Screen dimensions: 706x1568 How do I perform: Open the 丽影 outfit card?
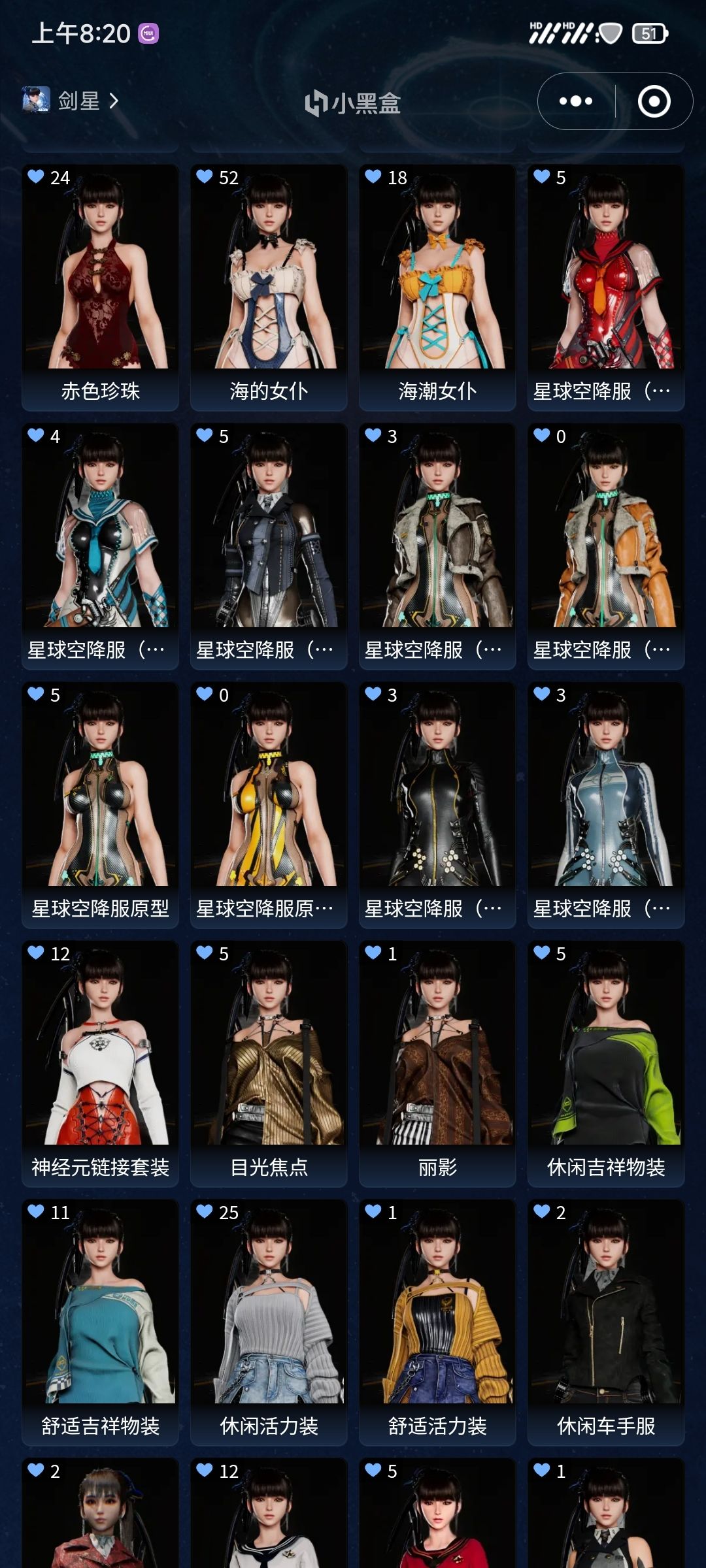(x=437, y=1064)
